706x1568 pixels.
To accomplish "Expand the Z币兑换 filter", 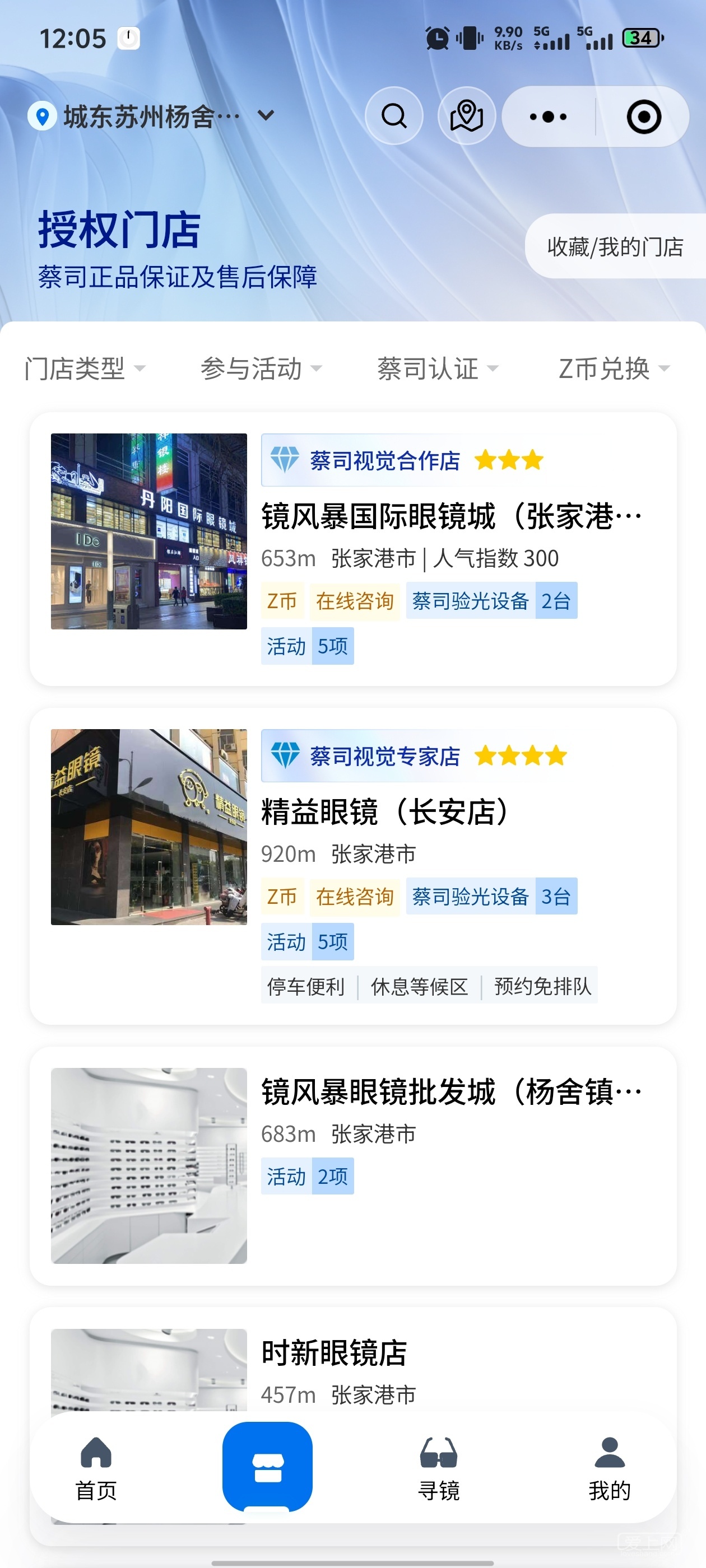I will point(614,368).
